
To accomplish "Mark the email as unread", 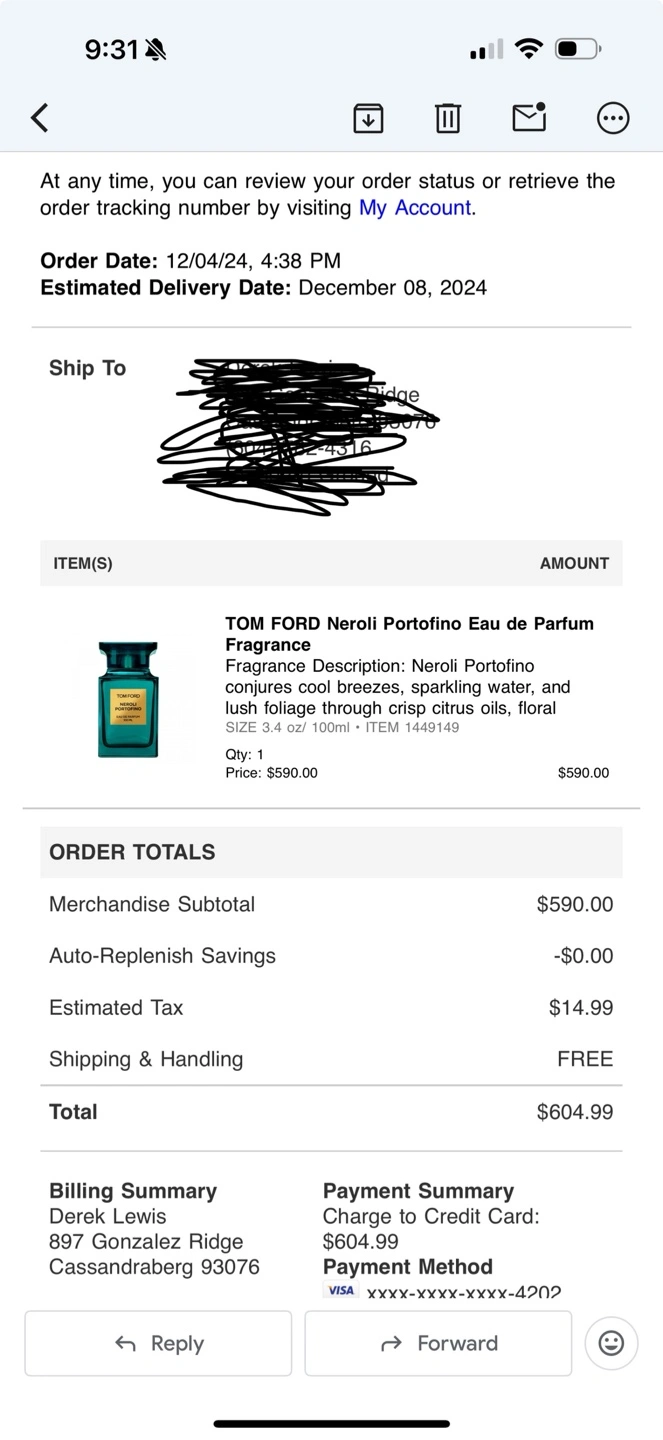I will 529,117.
